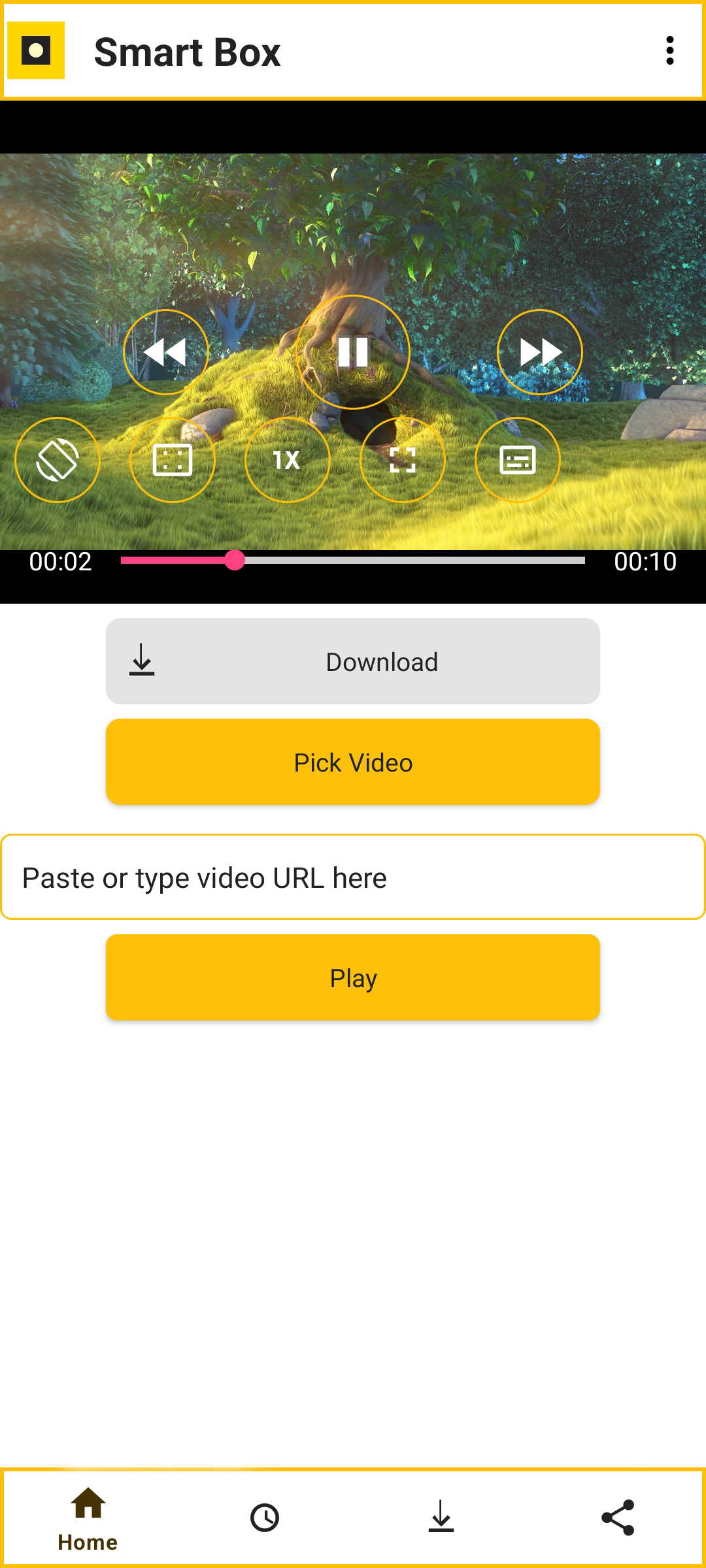Open the history tab

pos(265,1518)
